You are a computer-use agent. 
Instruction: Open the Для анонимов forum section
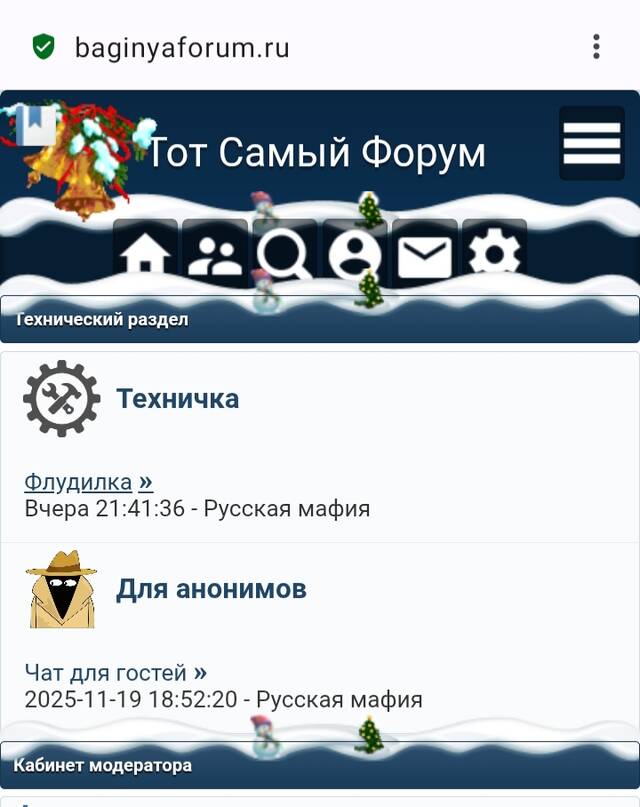(x=211, y=589)
